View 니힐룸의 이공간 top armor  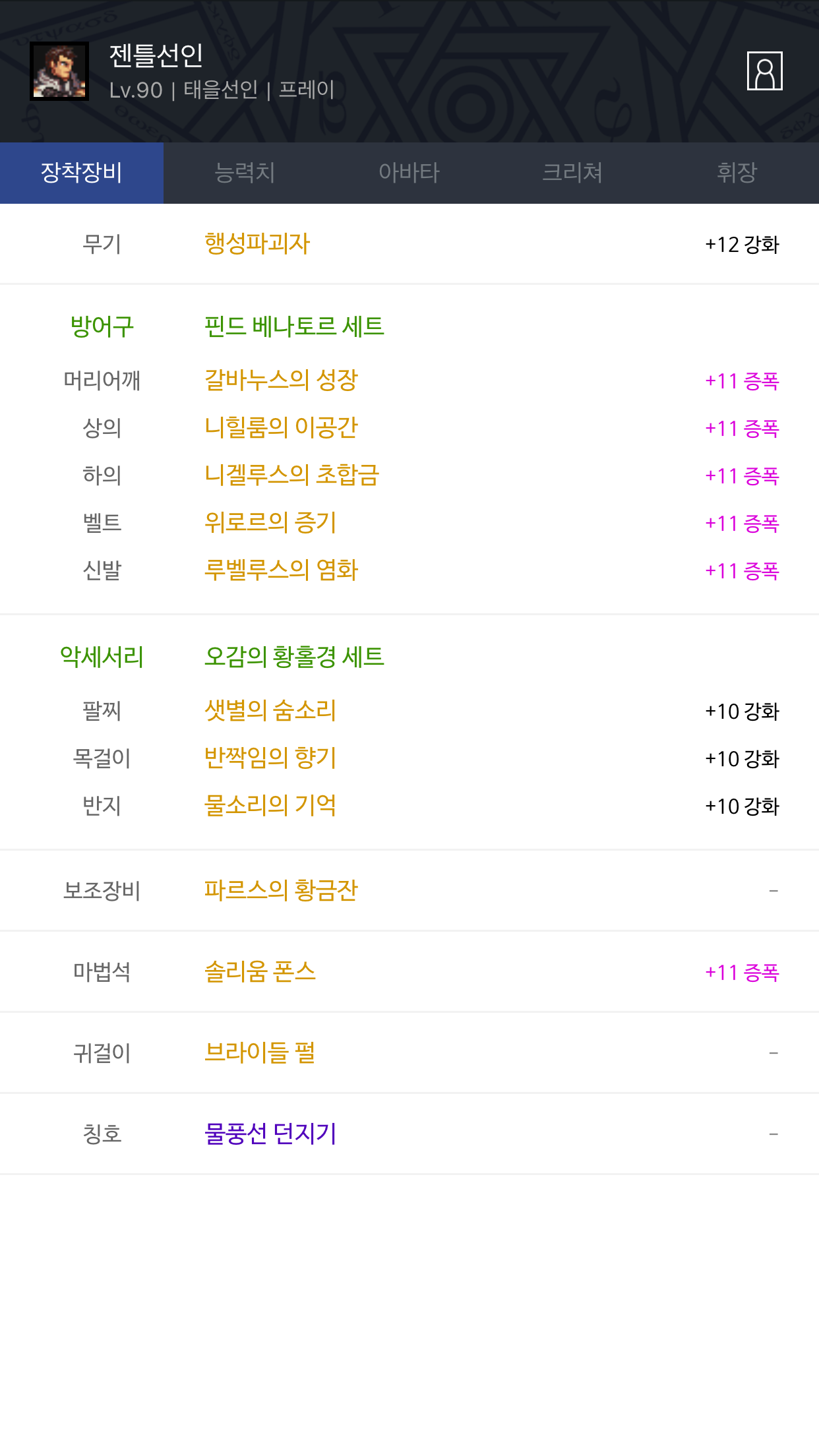[x=281, y=428]
